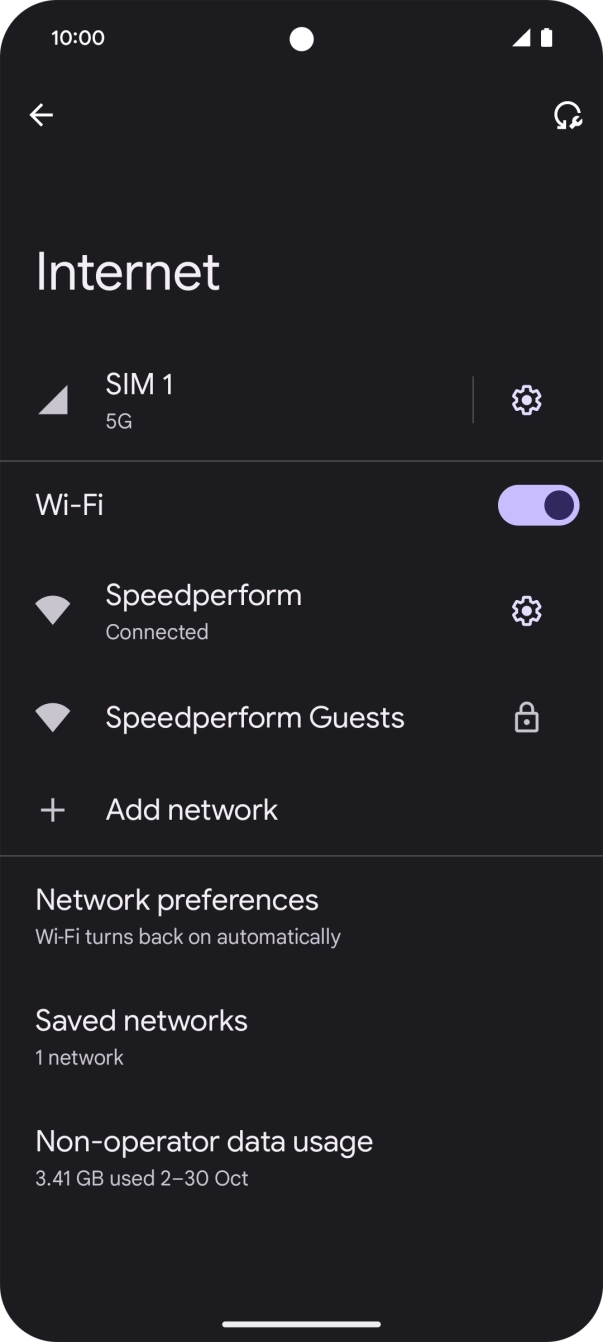Open Non-operator data usage
The image size is (603, 1342).
click(204, 1158)
